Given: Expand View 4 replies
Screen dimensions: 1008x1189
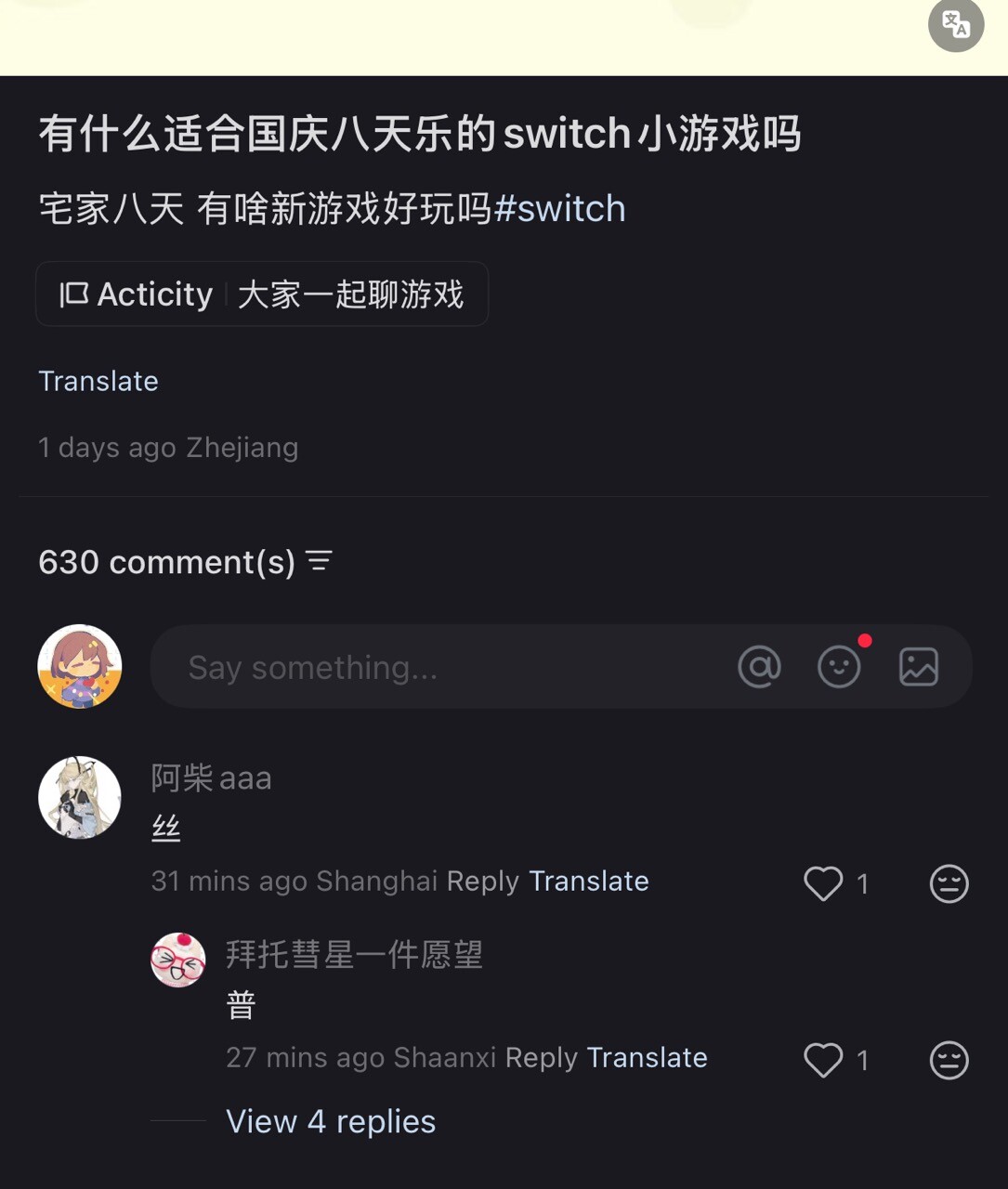Looking at the screenshot, I should point(331,1121).
